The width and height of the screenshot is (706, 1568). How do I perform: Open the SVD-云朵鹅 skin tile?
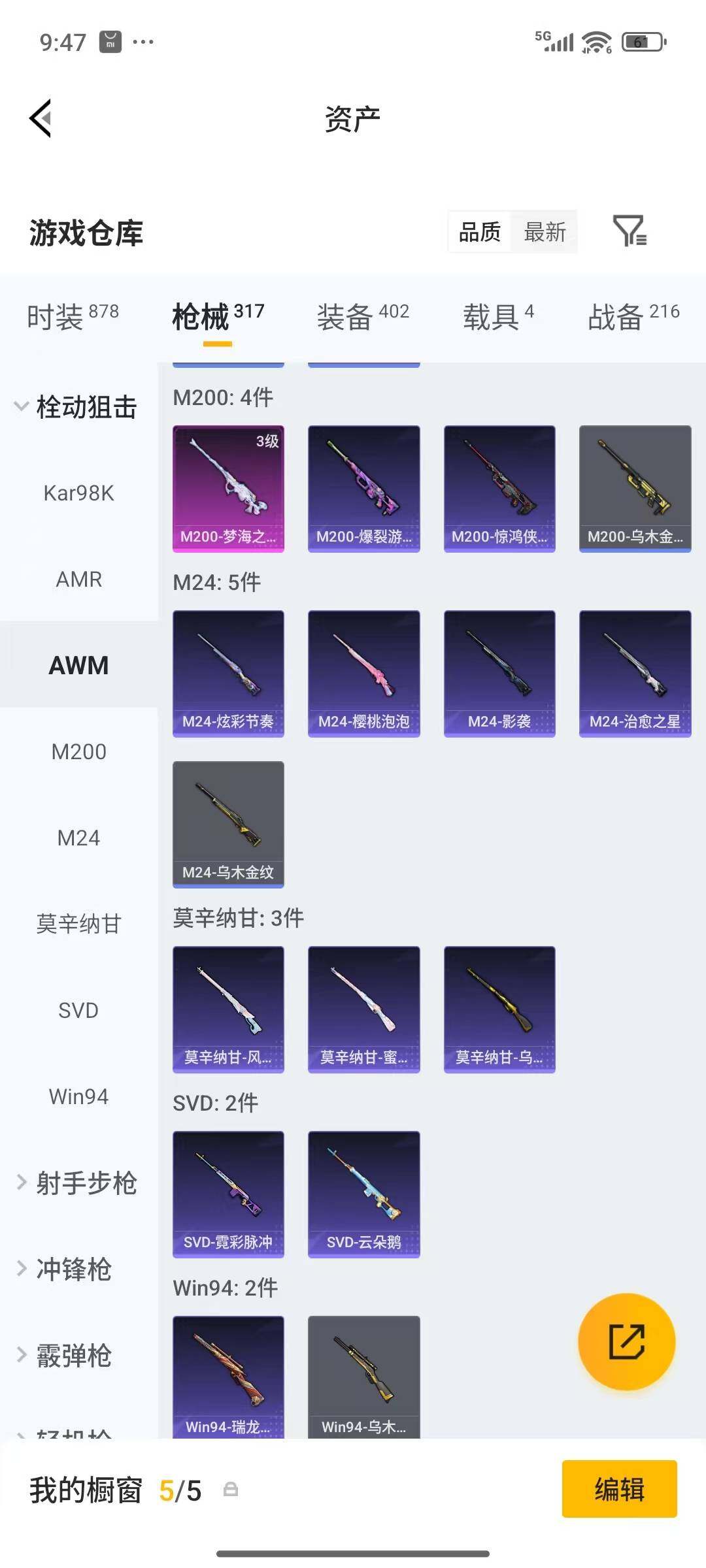pyautogui.click(x=363, y=1194)
